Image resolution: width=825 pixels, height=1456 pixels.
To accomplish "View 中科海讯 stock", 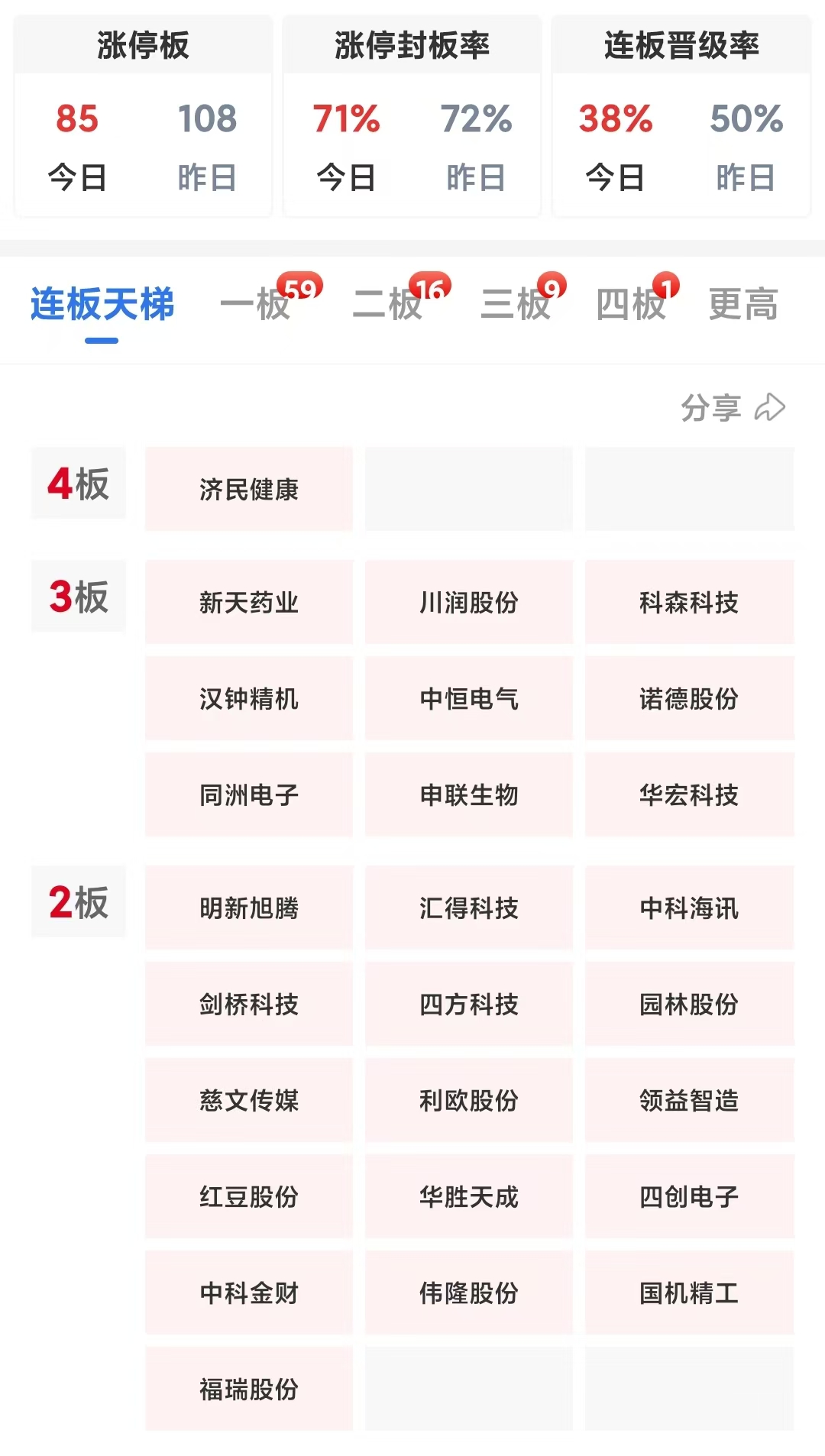I will (x=689, y=908).
